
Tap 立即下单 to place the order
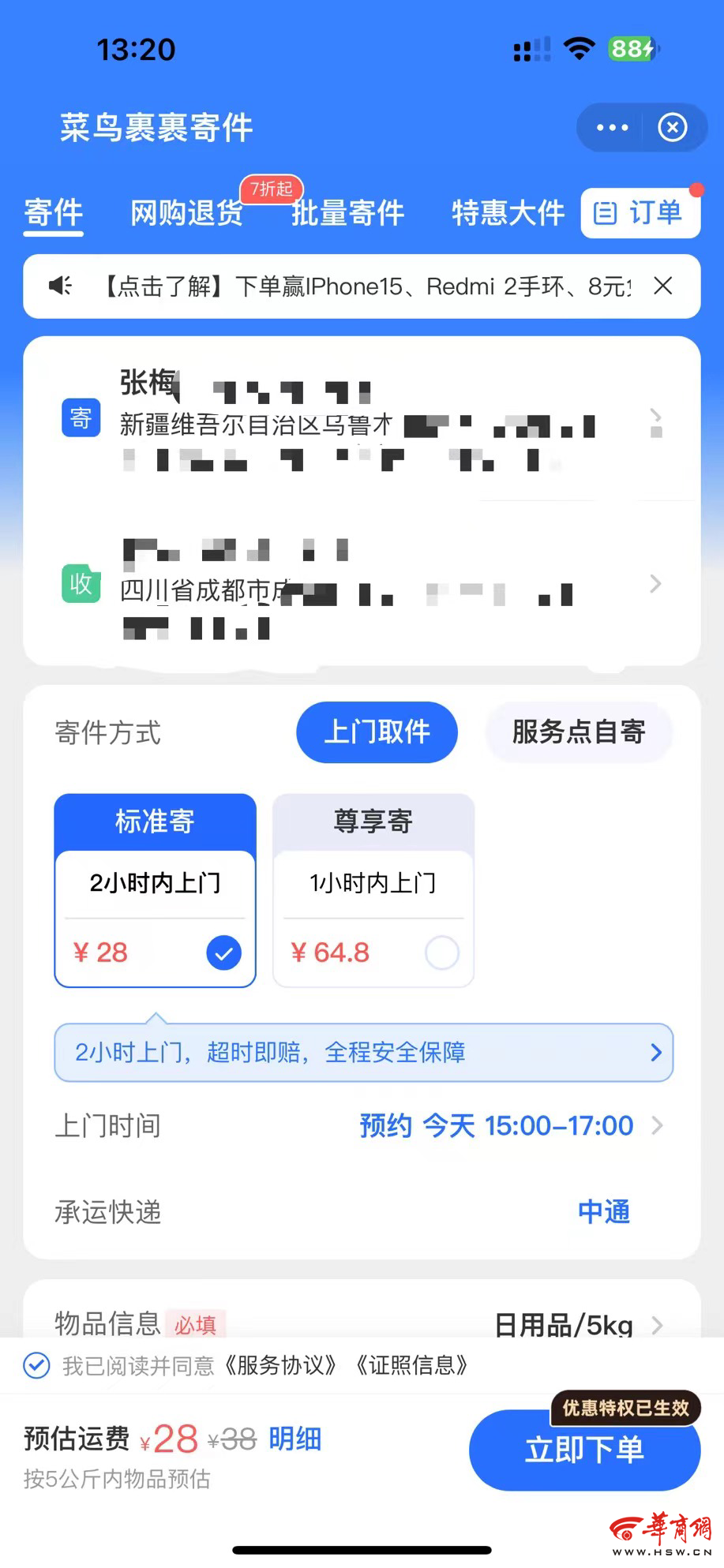584,1450
